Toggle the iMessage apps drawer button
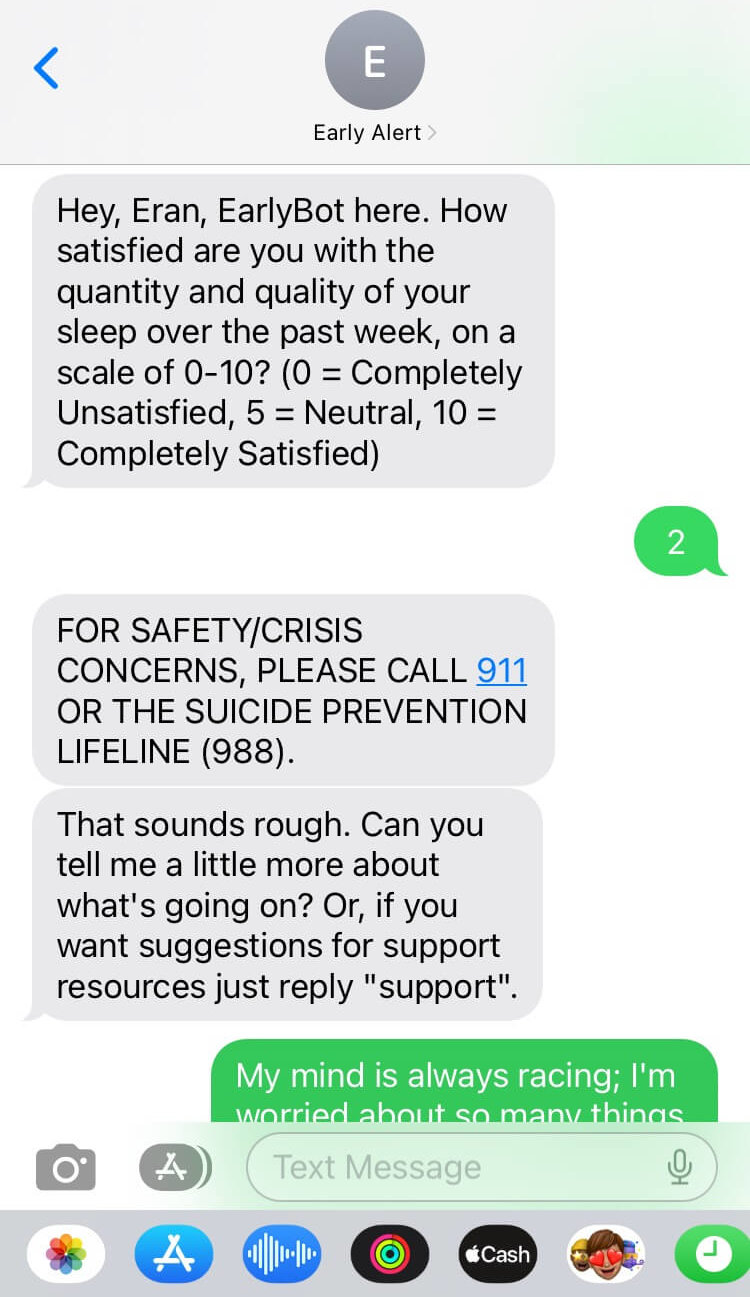750x1297 pixels. point(174,1167)
